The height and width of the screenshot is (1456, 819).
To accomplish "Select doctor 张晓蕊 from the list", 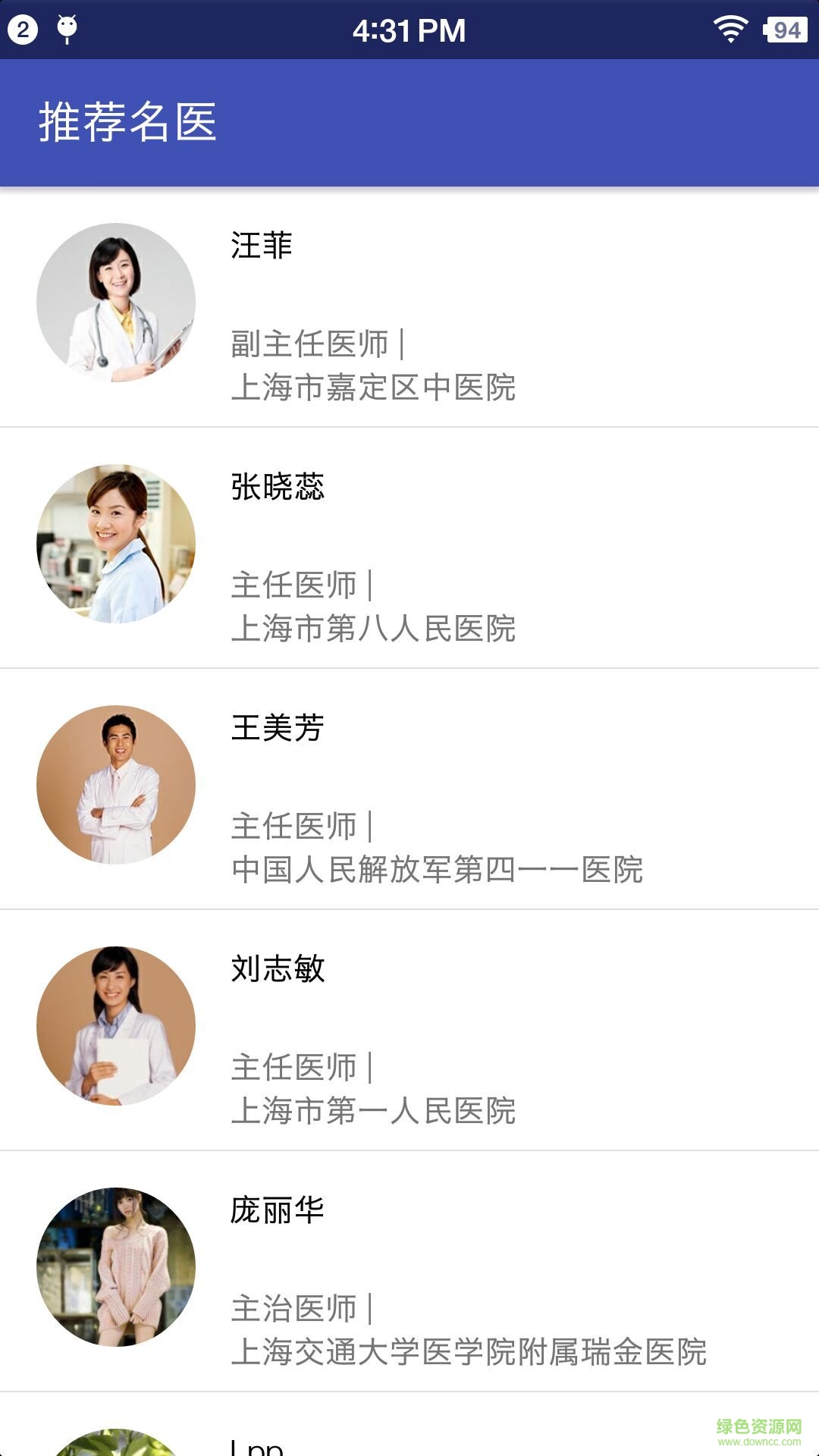I will pyautogui.click(x=409, y=548).
